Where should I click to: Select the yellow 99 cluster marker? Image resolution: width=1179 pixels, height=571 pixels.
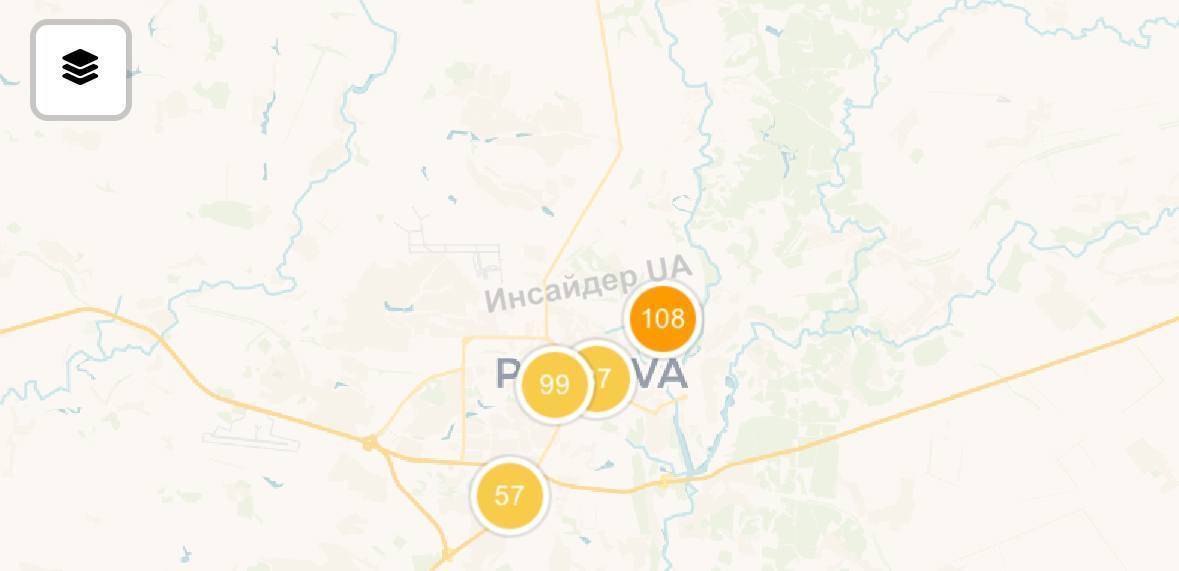[x=553, y=384]
